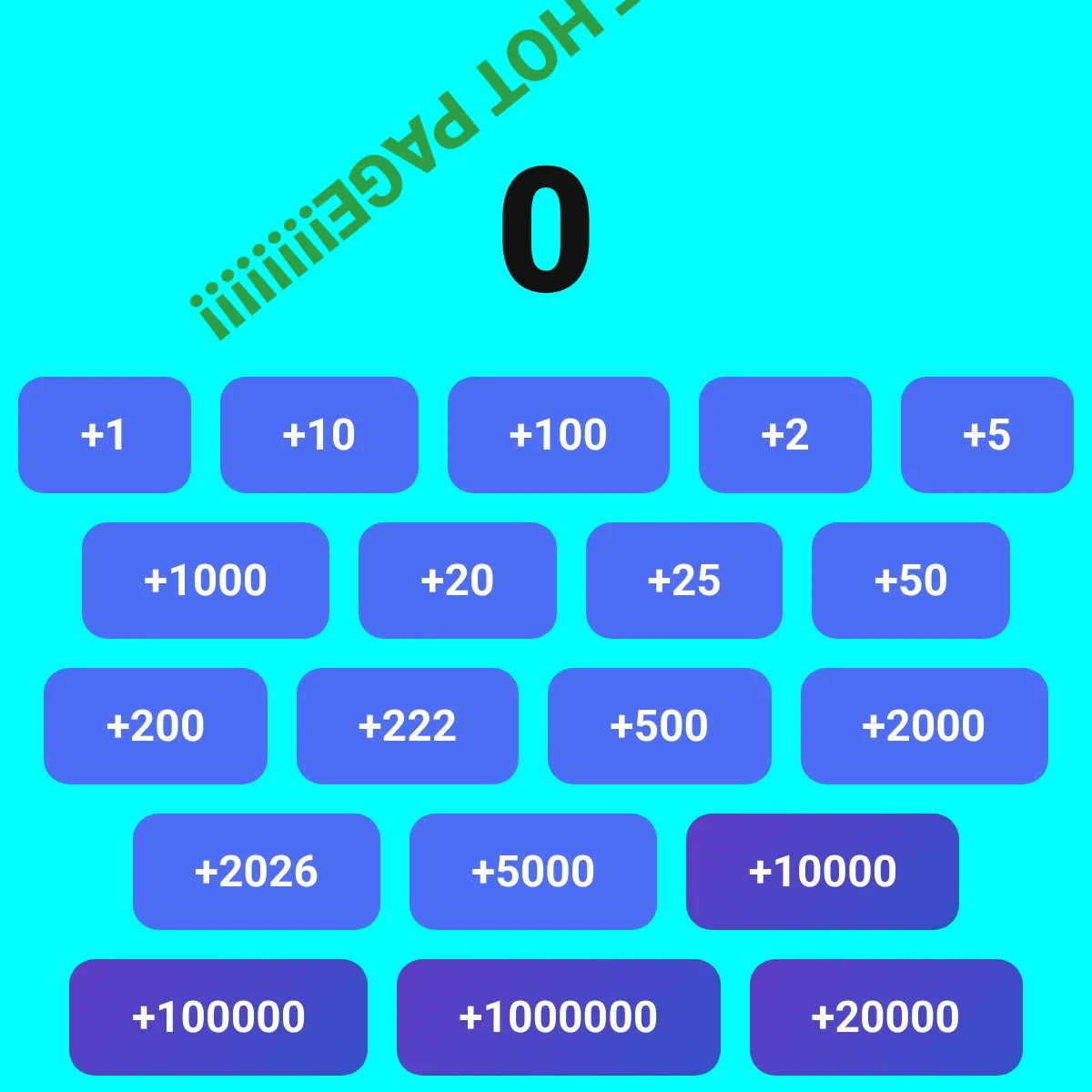
Task: Add 2 with the +2 button
Action: 785,435
